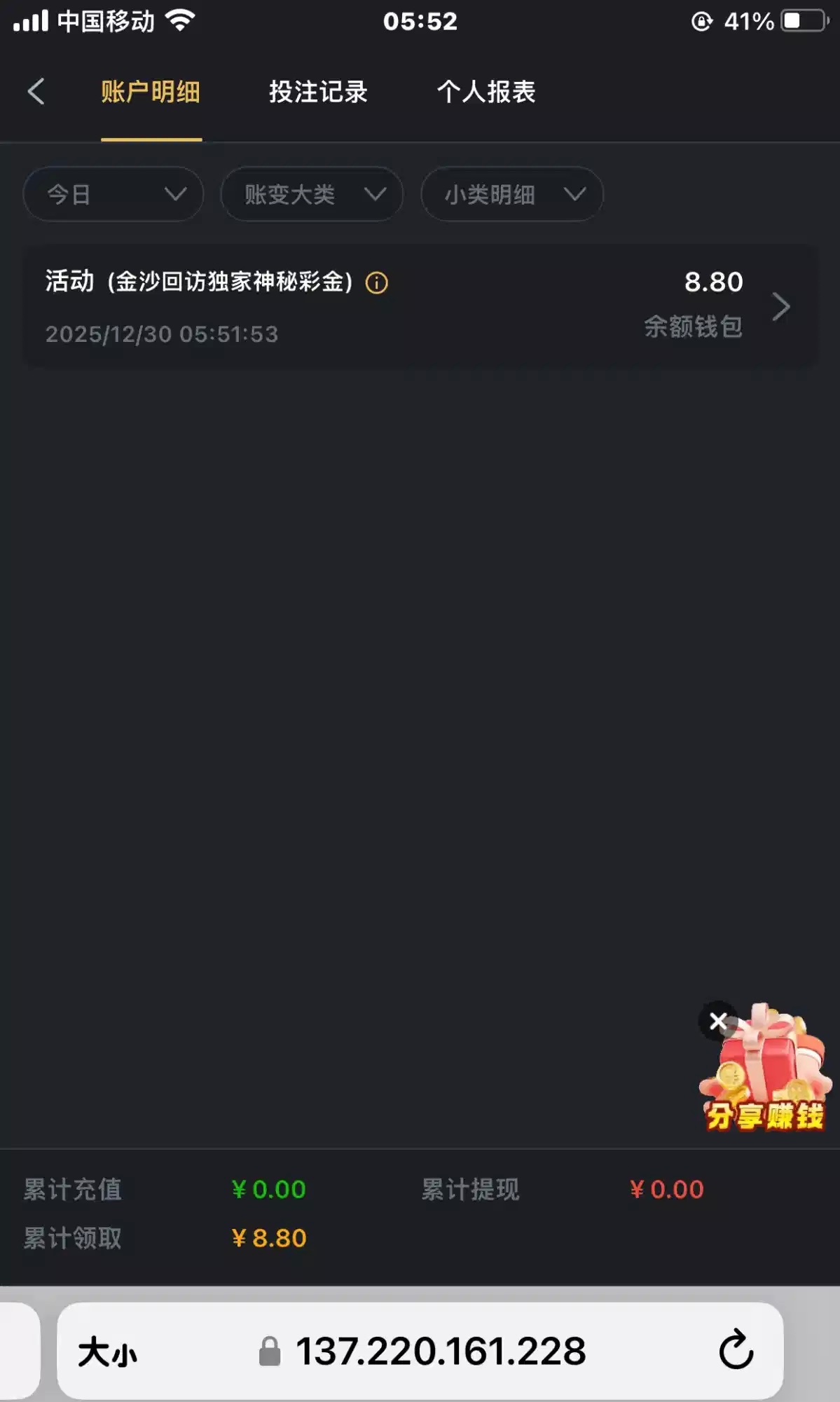The width and height of the screenshot is (840, 1402).
Task: Open the 账变大类 filter dropdown
Action: pyautogui.click(x=312, y=194)
